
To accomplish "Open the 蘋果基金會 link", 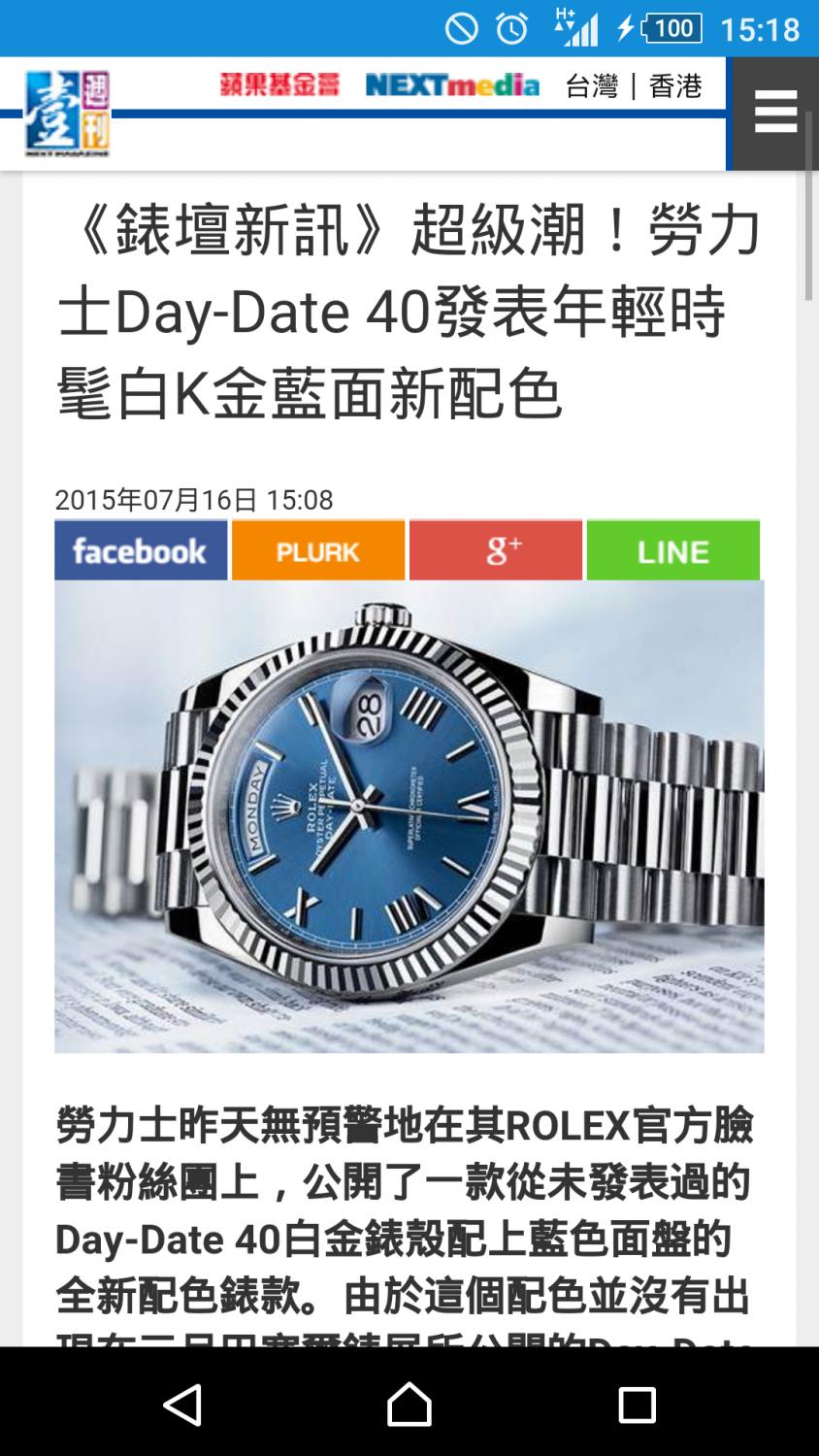I will [279, 85].
